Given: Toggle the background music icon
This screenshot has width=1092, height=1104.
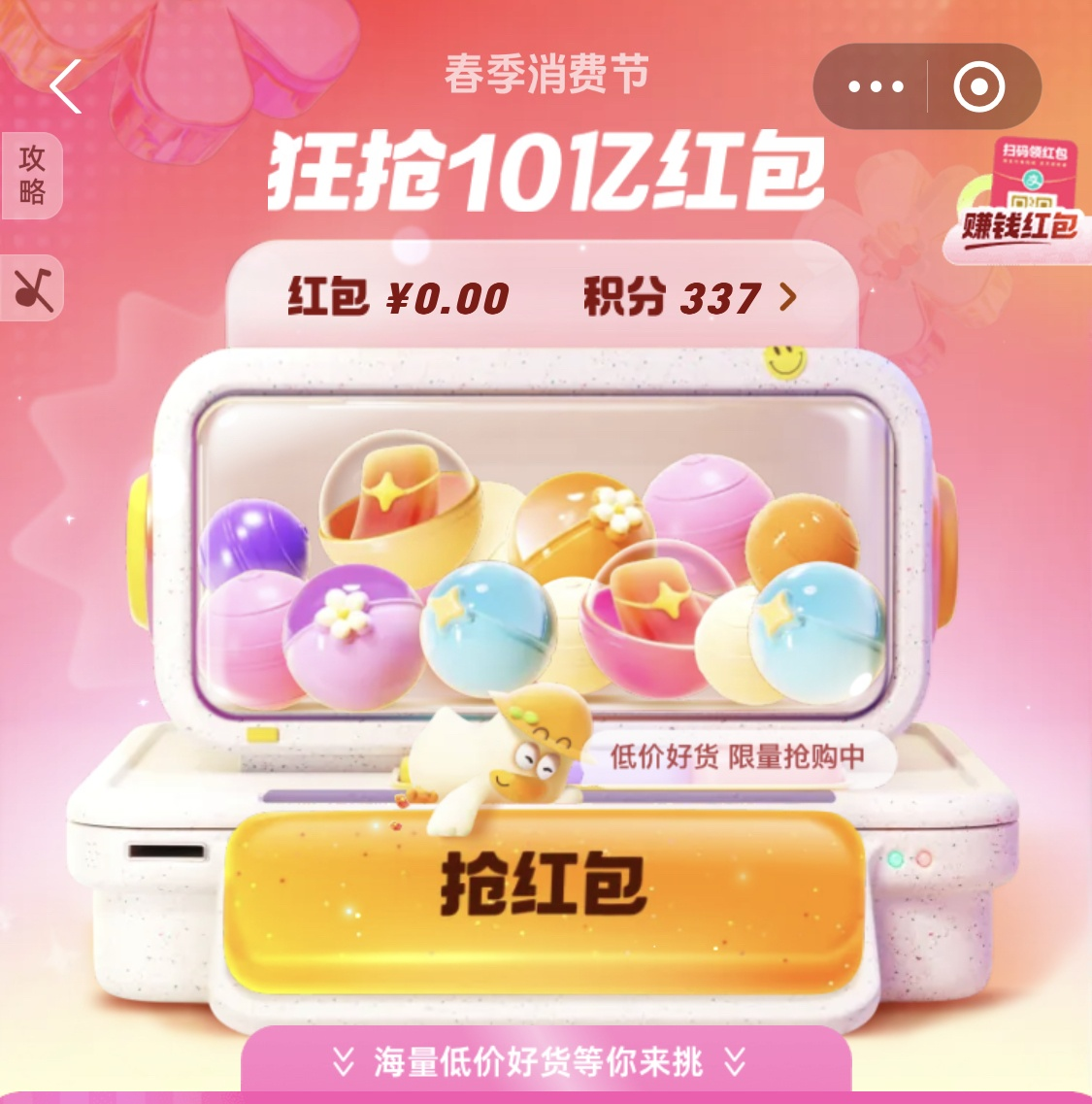Looking at the screenshot, I should [33, 288].
